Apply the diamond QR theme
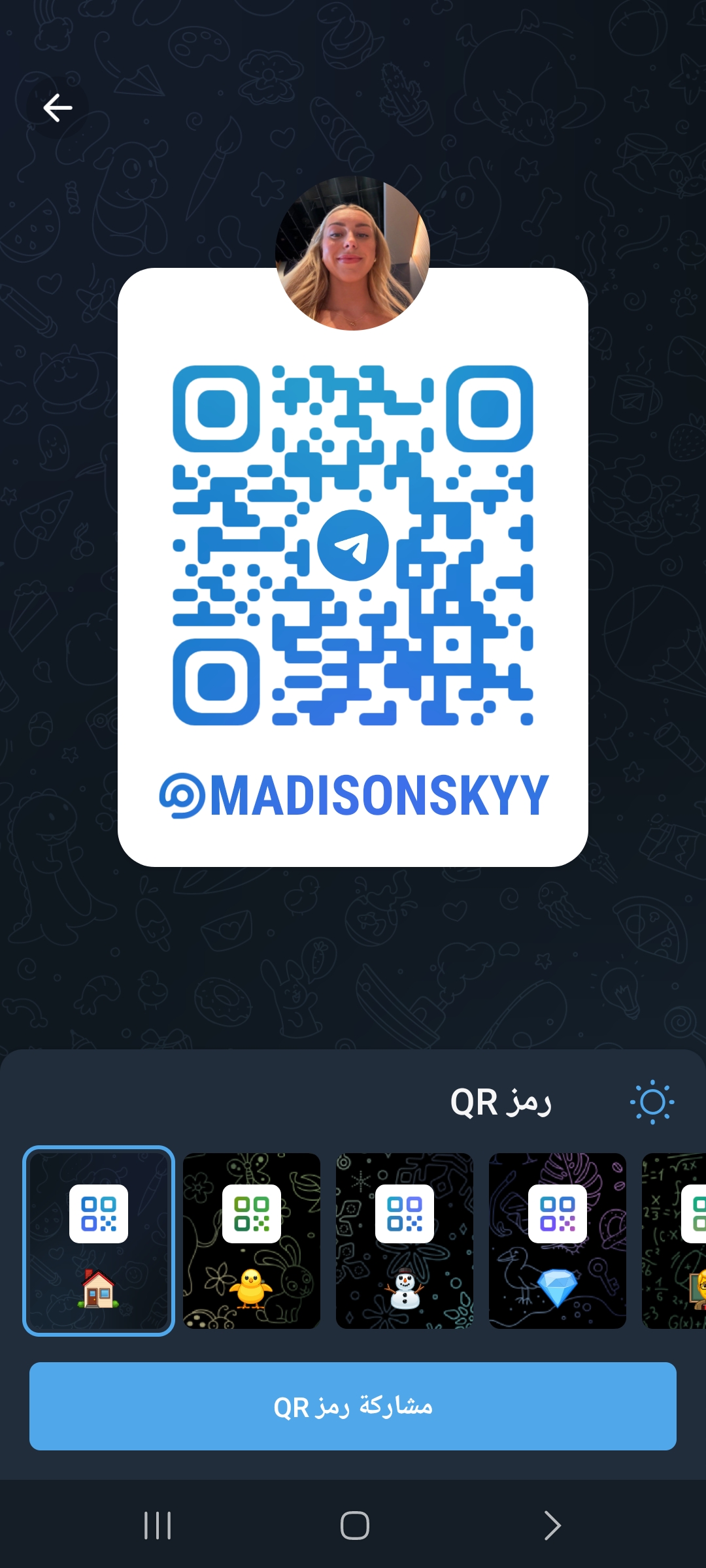This screenshot has height=1568, width=706. (x=558, y=1241)
